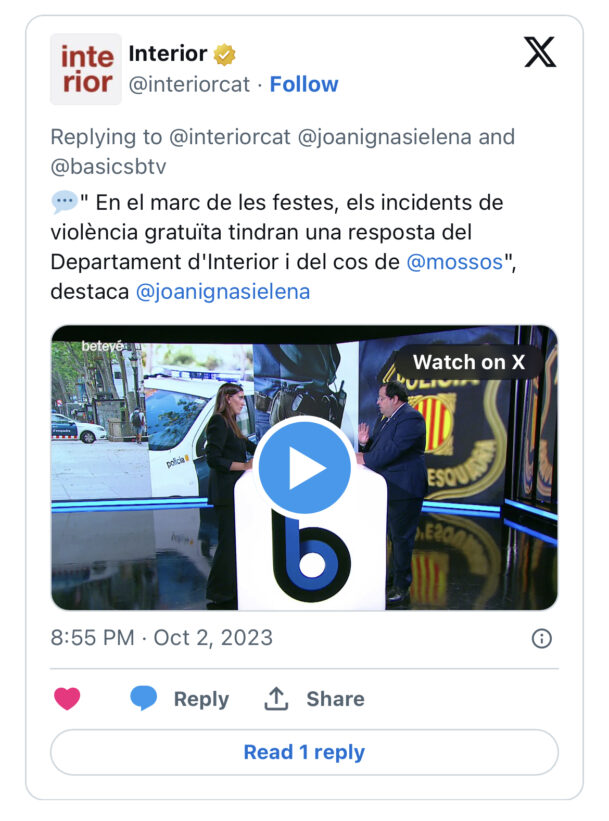Open the @interiorcat handle
The width and height of the screenshot is (609, 821).
(189, 85)
